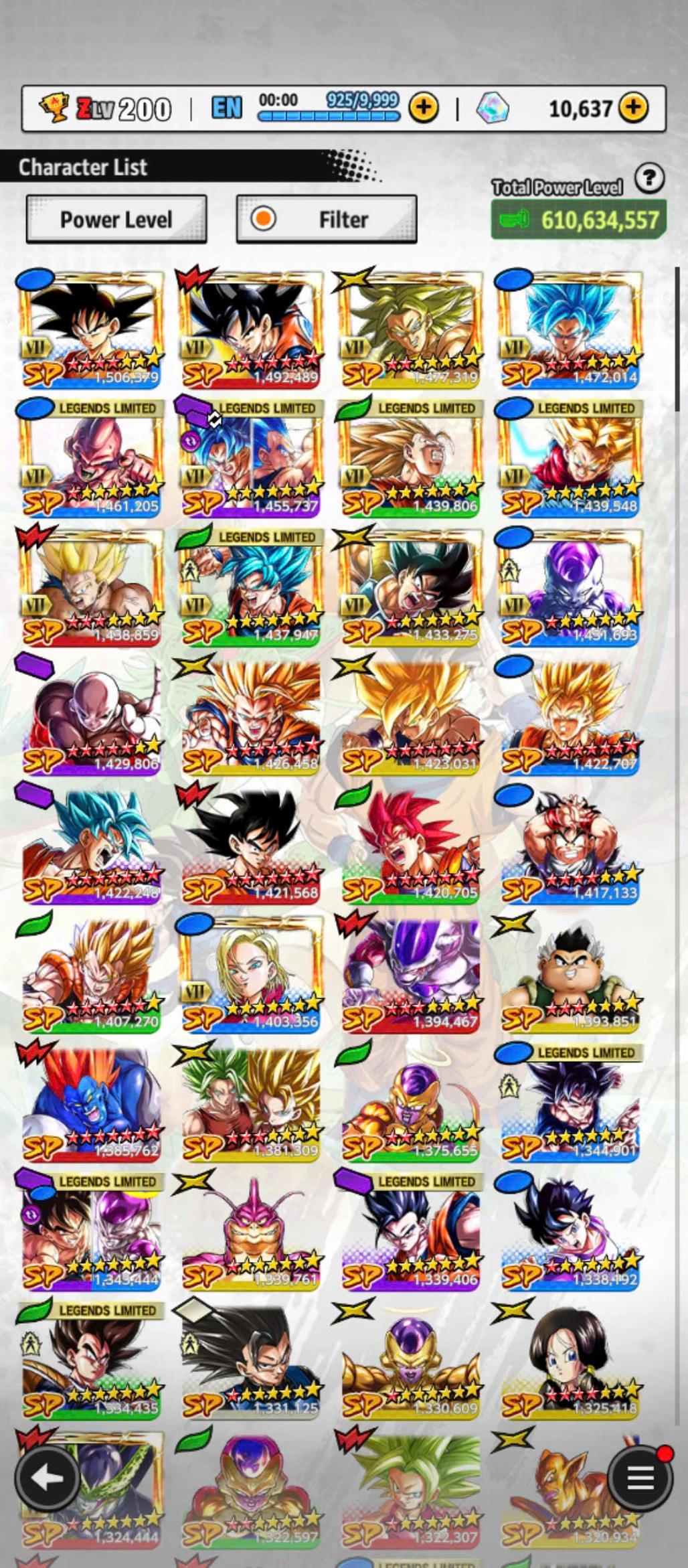The width and height of the screenshot is (688, 1568).
Task: Open the help question mark icon
Action: pos(649,179)
